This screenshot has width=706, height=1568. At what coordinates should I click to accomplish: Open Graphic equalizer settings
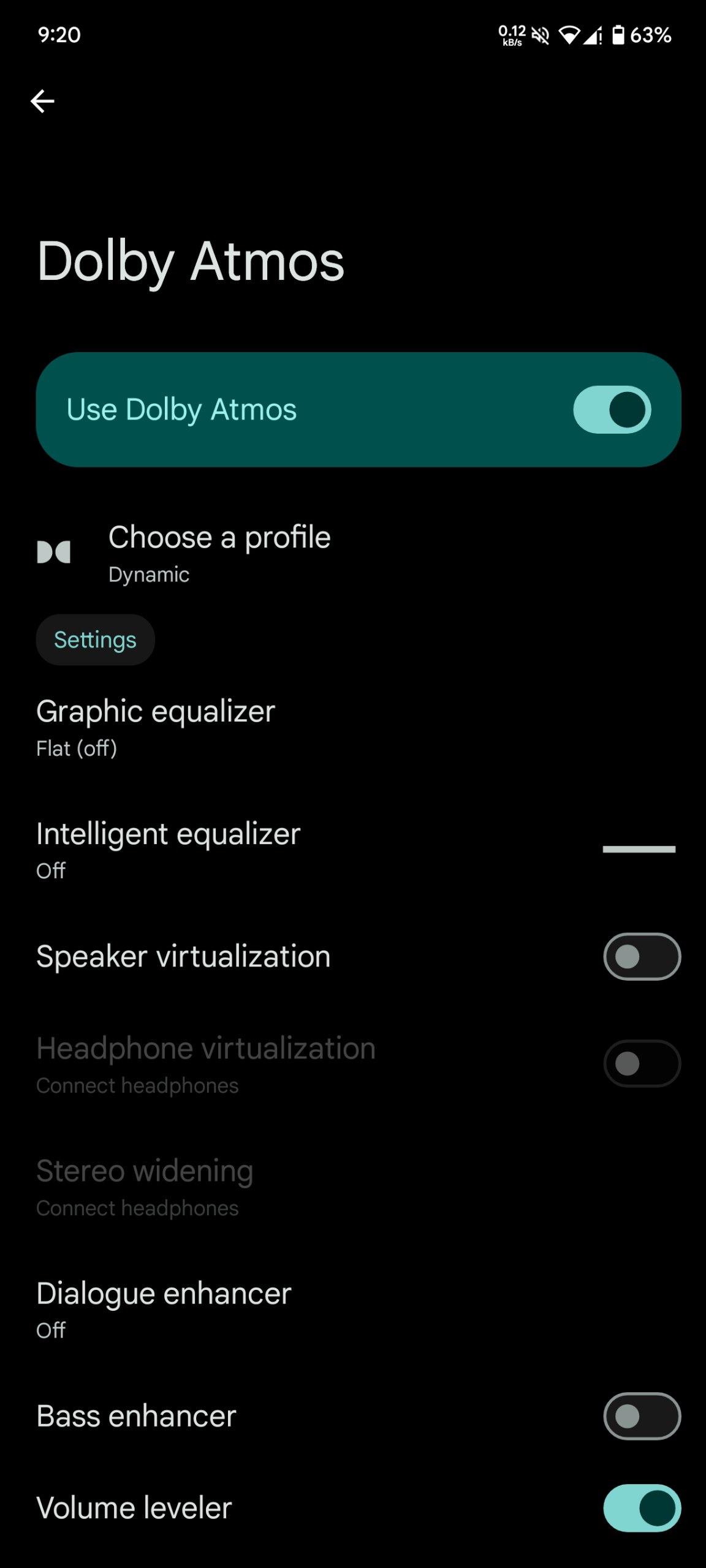click(x=156, y=728)
